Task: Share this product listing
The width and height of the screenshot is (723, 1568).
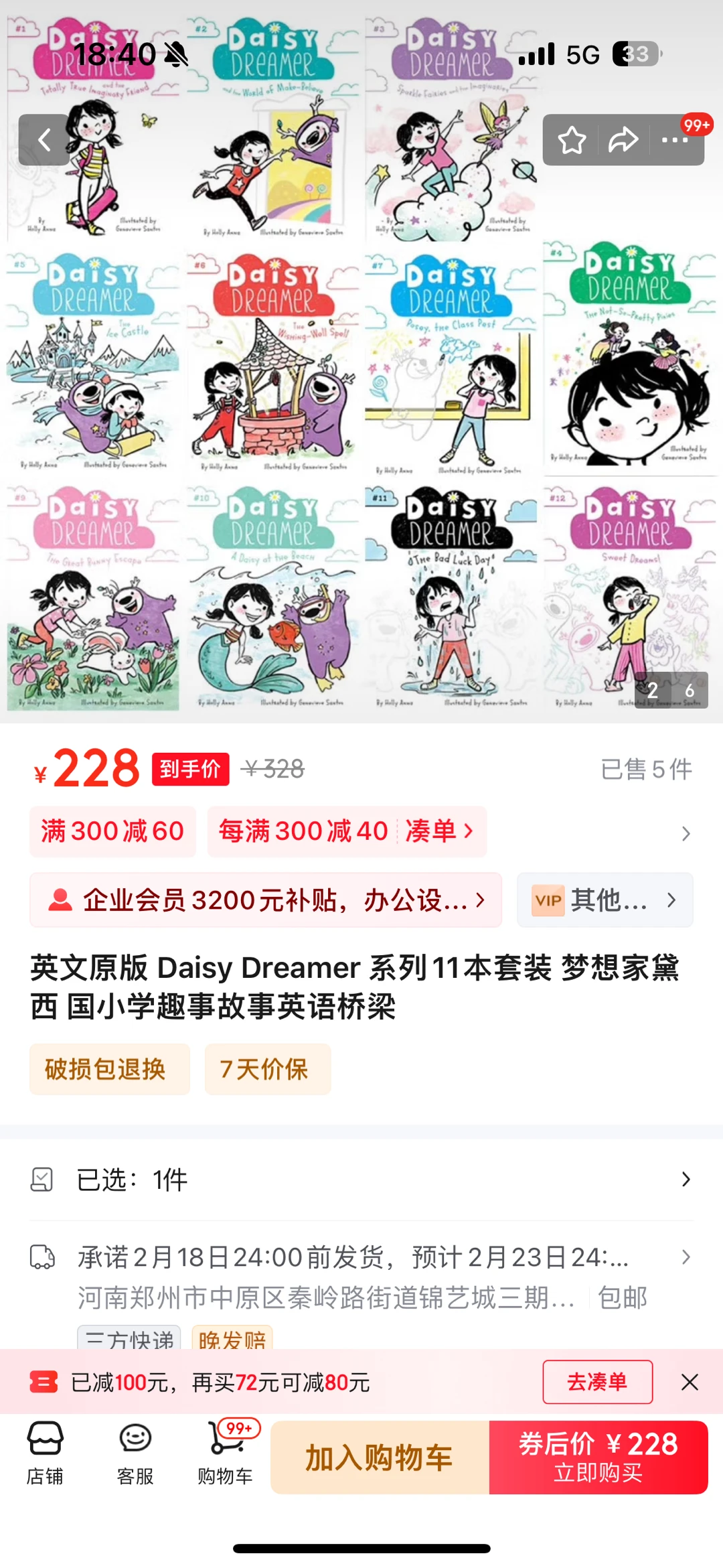Action: (x=623, y=140)
